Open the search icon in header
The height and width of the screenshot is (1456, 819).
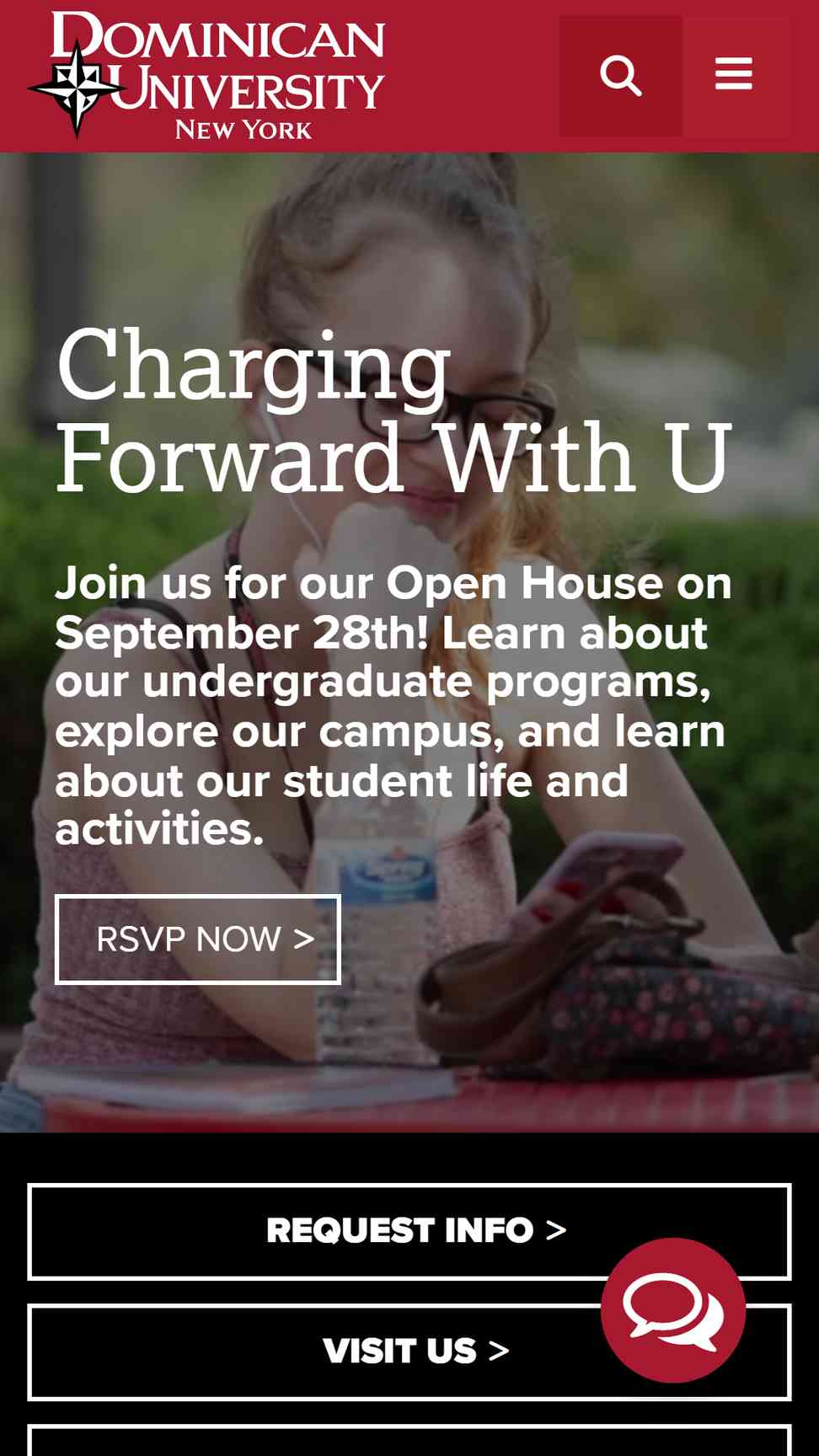pyautogui.click(x=621, y=76)
